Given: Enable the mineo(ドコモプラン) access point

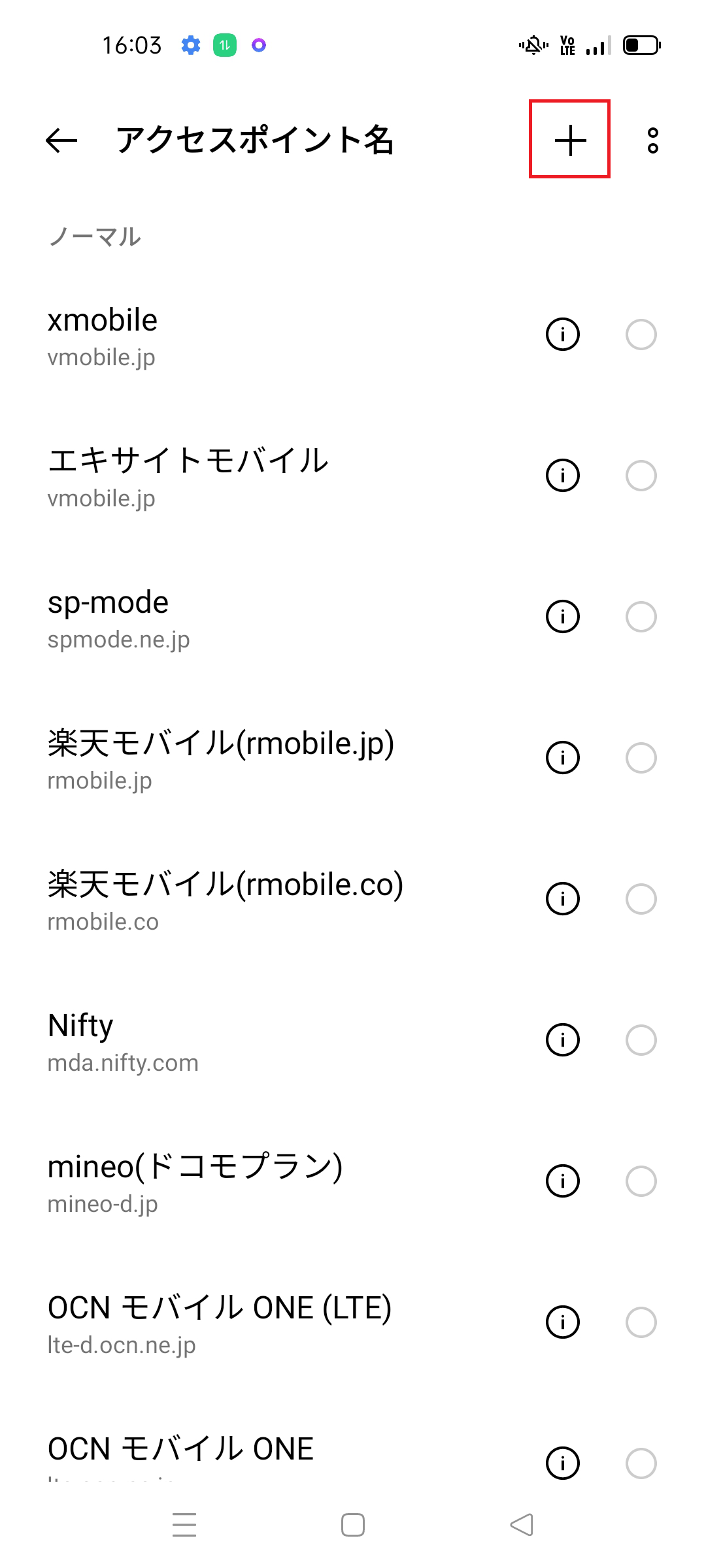Looking at the screenshot, I should point(641,1181).
